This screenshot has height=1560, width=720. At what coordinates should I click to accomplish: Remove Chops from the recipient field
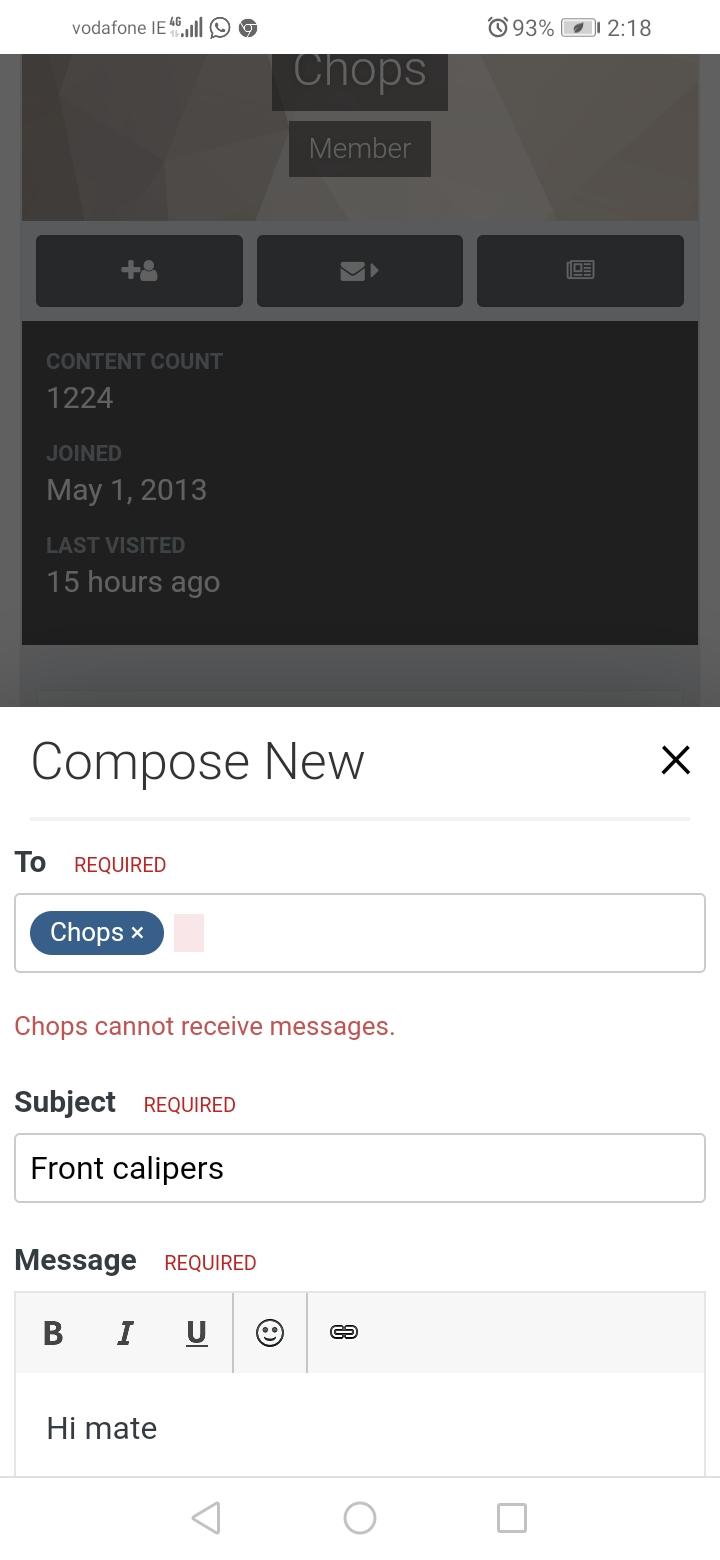click(x=138, y=933)
